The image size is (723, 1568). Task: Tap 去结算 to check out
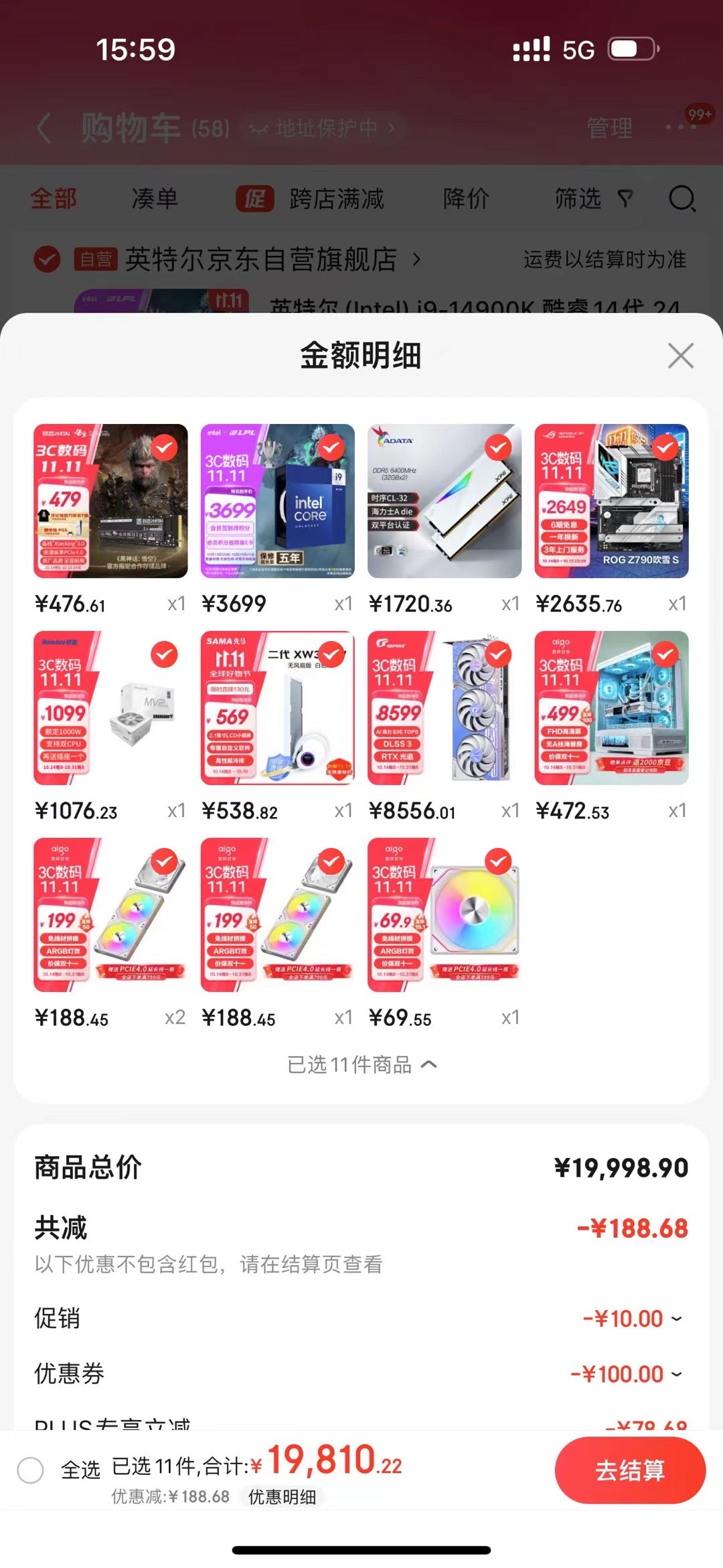629,1470
